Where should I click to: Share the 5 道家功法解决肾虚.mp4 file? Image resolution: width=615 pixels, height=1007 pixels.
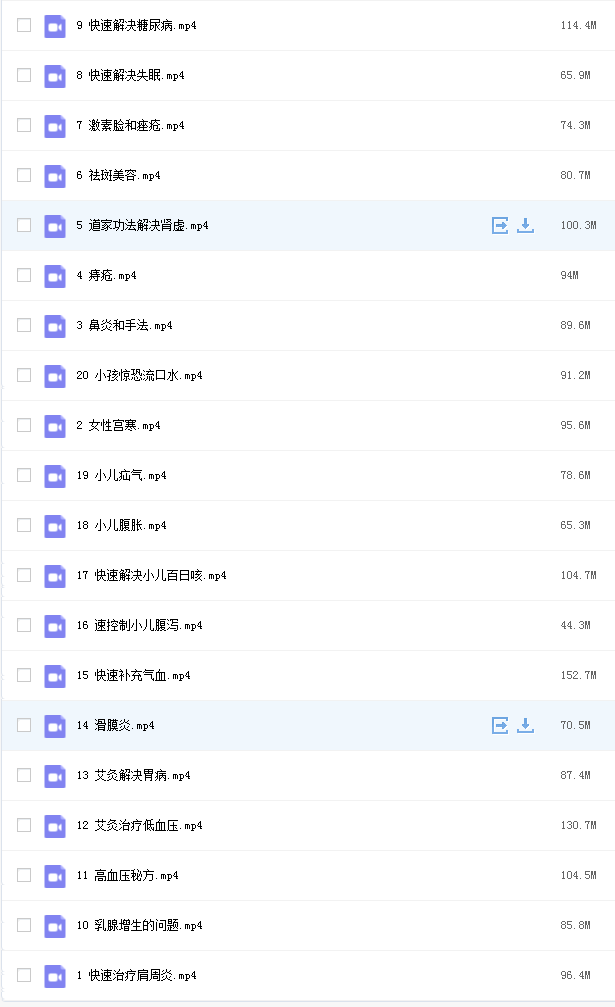click(x=500, y=225)
